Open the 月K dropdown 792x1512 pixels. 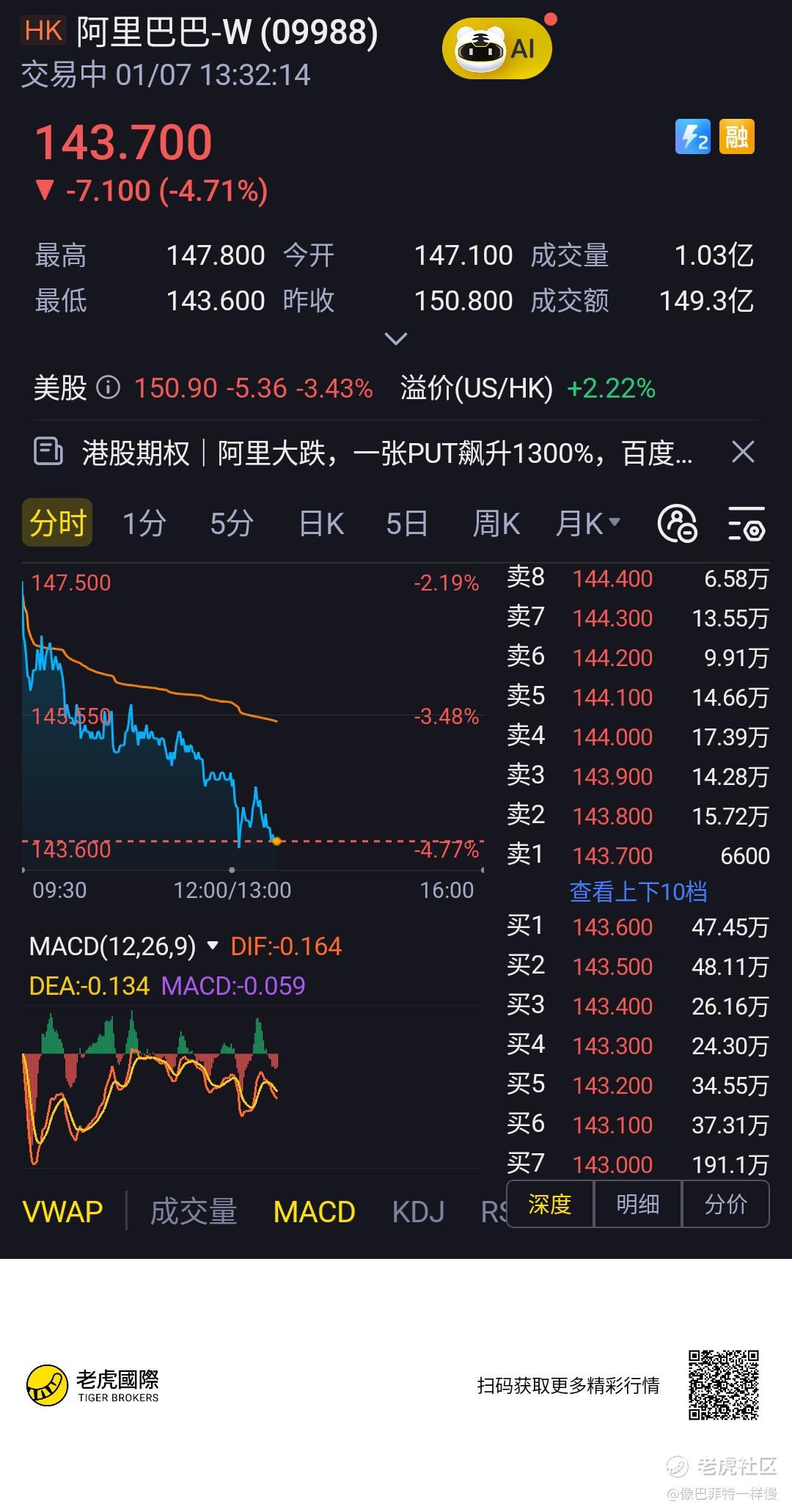pyautogui.click(x=587, y=524)
